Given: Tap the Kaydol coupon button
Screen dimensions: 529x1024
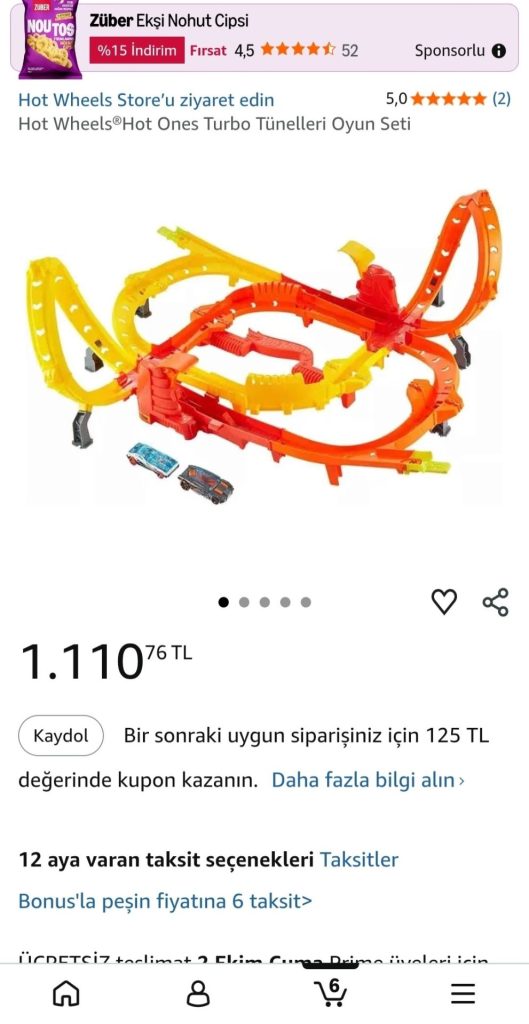Looking at the screenshot, I should point(61,736).
